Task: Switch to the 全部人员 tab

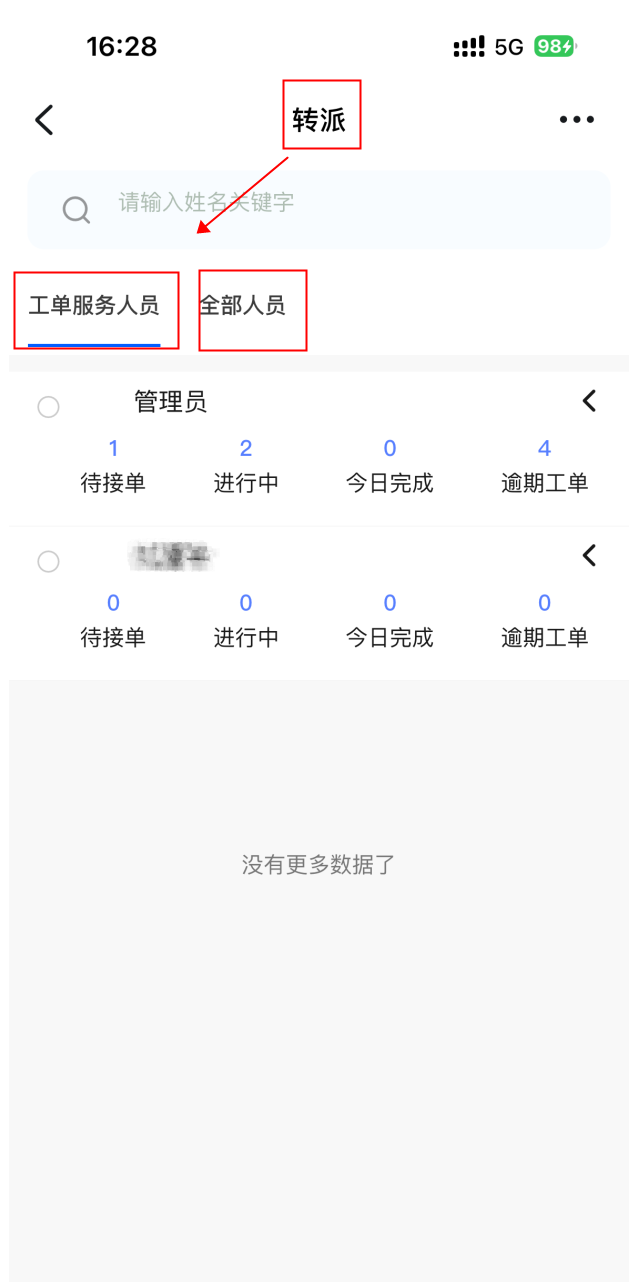Action: point(243,306)
